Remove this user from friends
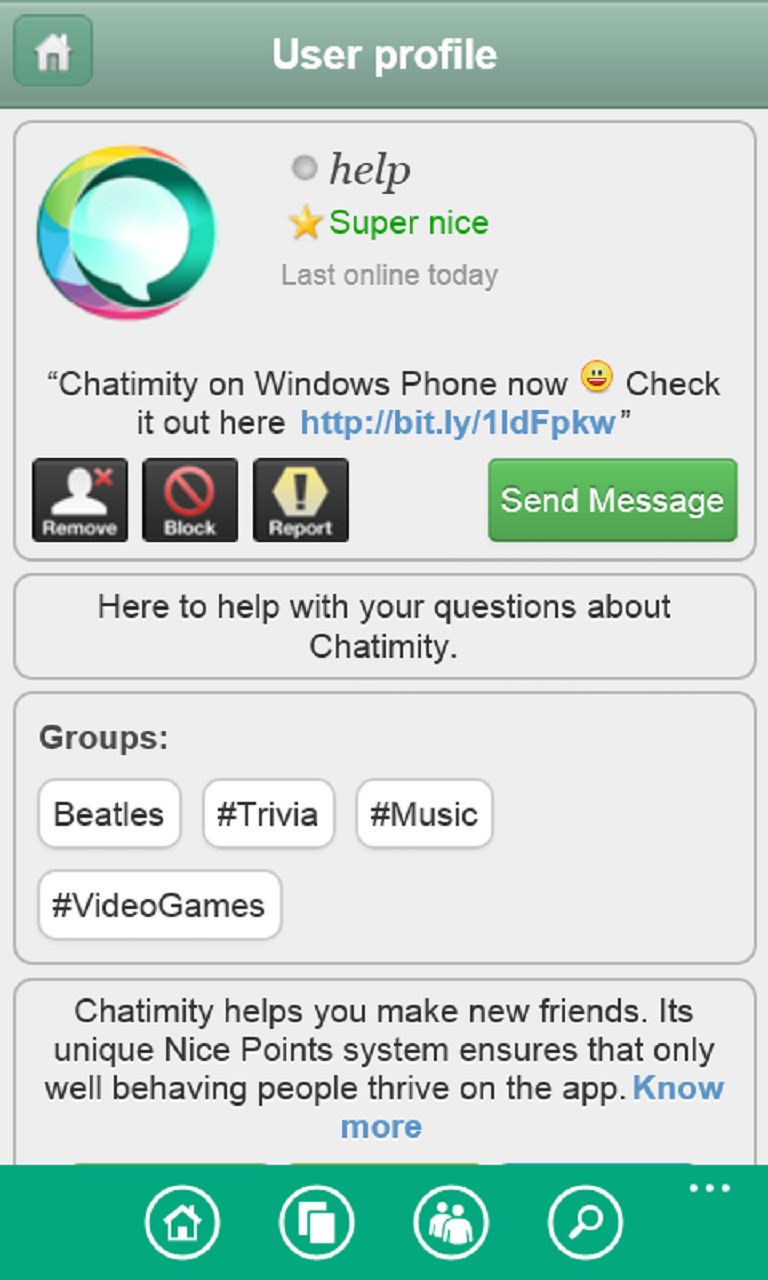The width and height of the screenshot is (768, 1280). [x=80, y=500]
